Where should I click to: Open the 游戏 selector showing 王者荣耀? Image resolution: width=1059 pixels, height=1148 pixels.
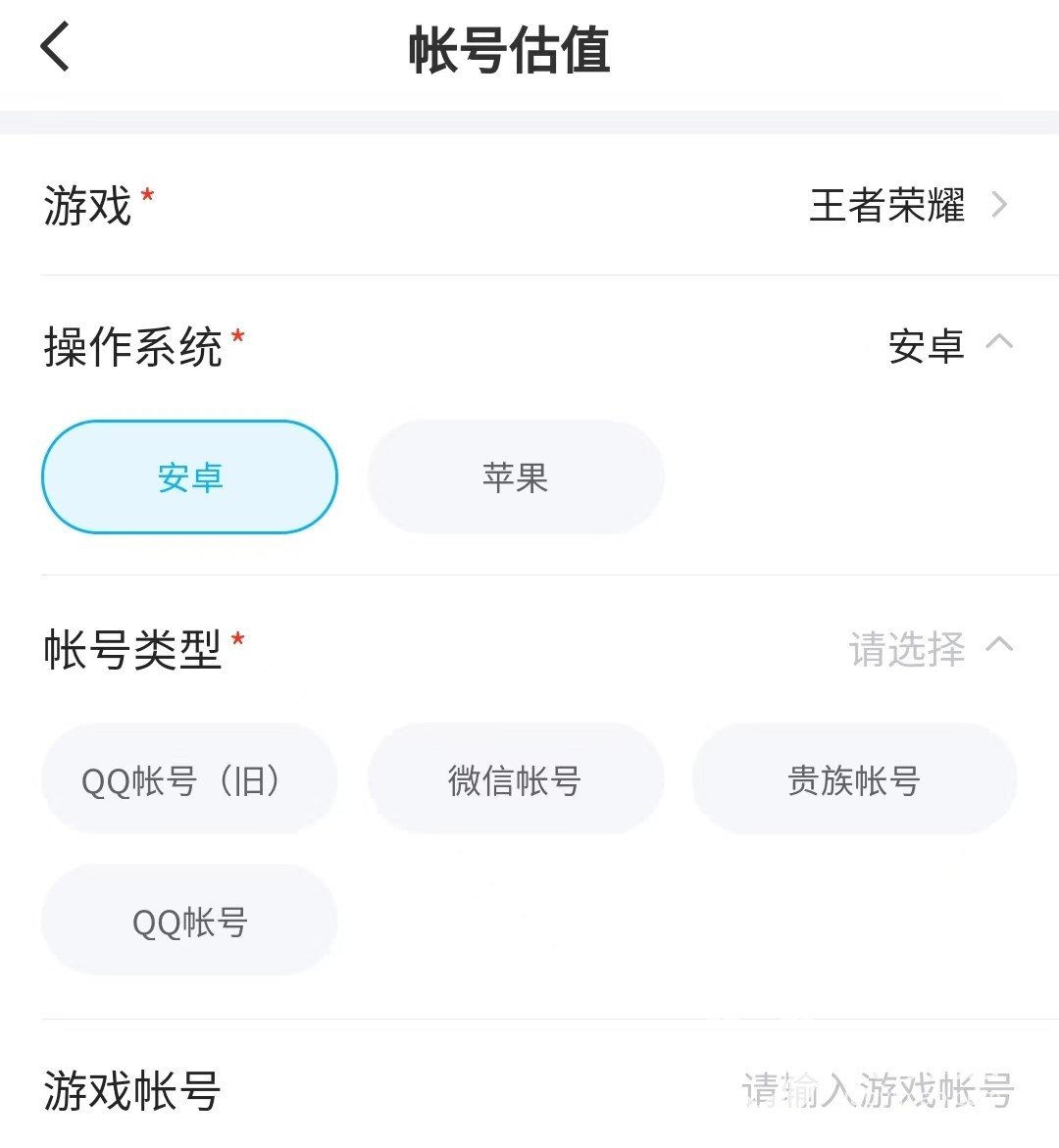pyautogui.click(x=907, y=206)
